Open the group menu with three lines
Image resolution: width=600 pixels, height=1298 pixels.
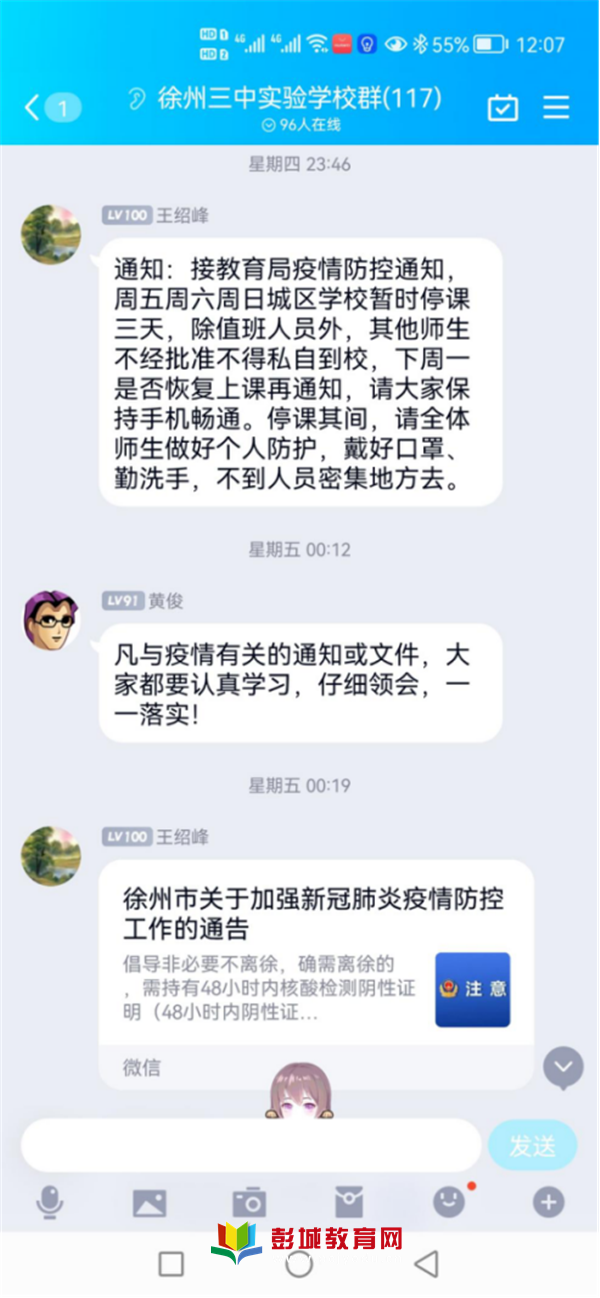pyautogui.click(x=556, y=108)
